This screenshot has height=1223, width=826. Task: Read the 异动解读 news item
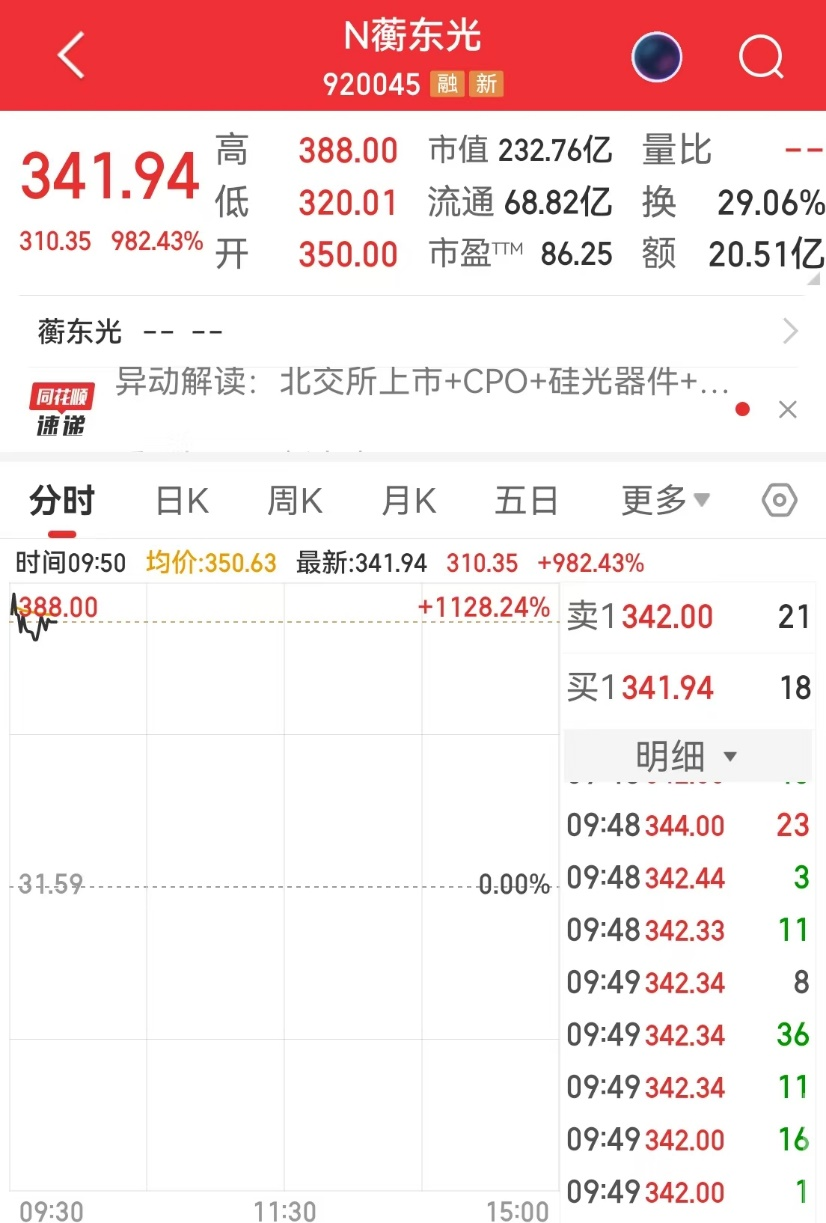(422, 383)
